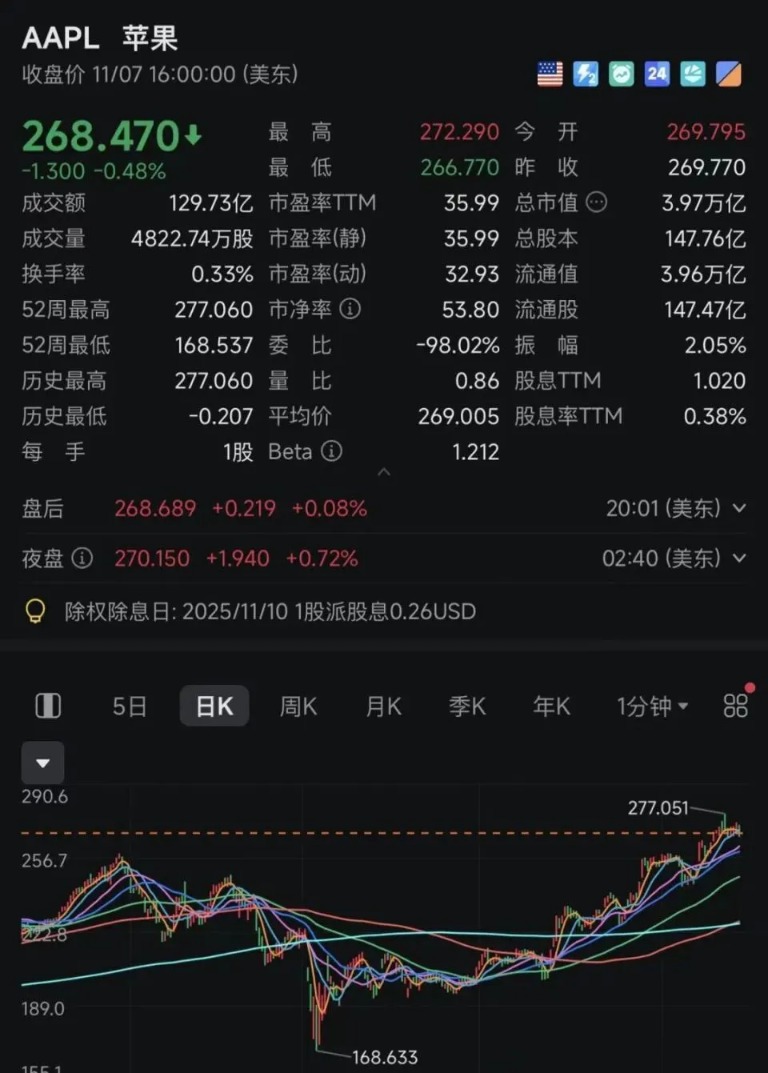768x1073 pixels.
Task: Click the half-orange diagonal session icon
Action: coord(727,74)
